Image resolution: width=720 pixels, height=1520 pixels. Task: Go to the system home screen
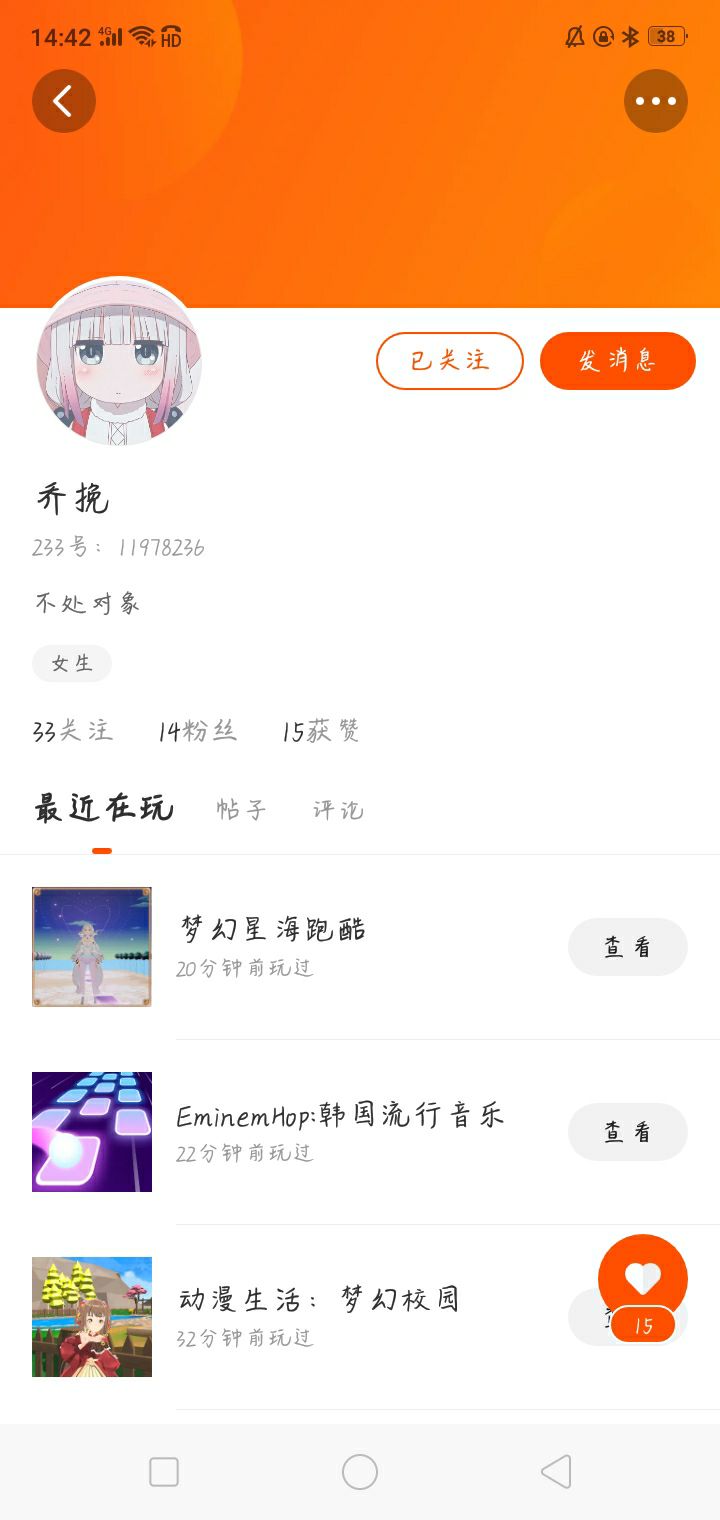[360, 1472]
